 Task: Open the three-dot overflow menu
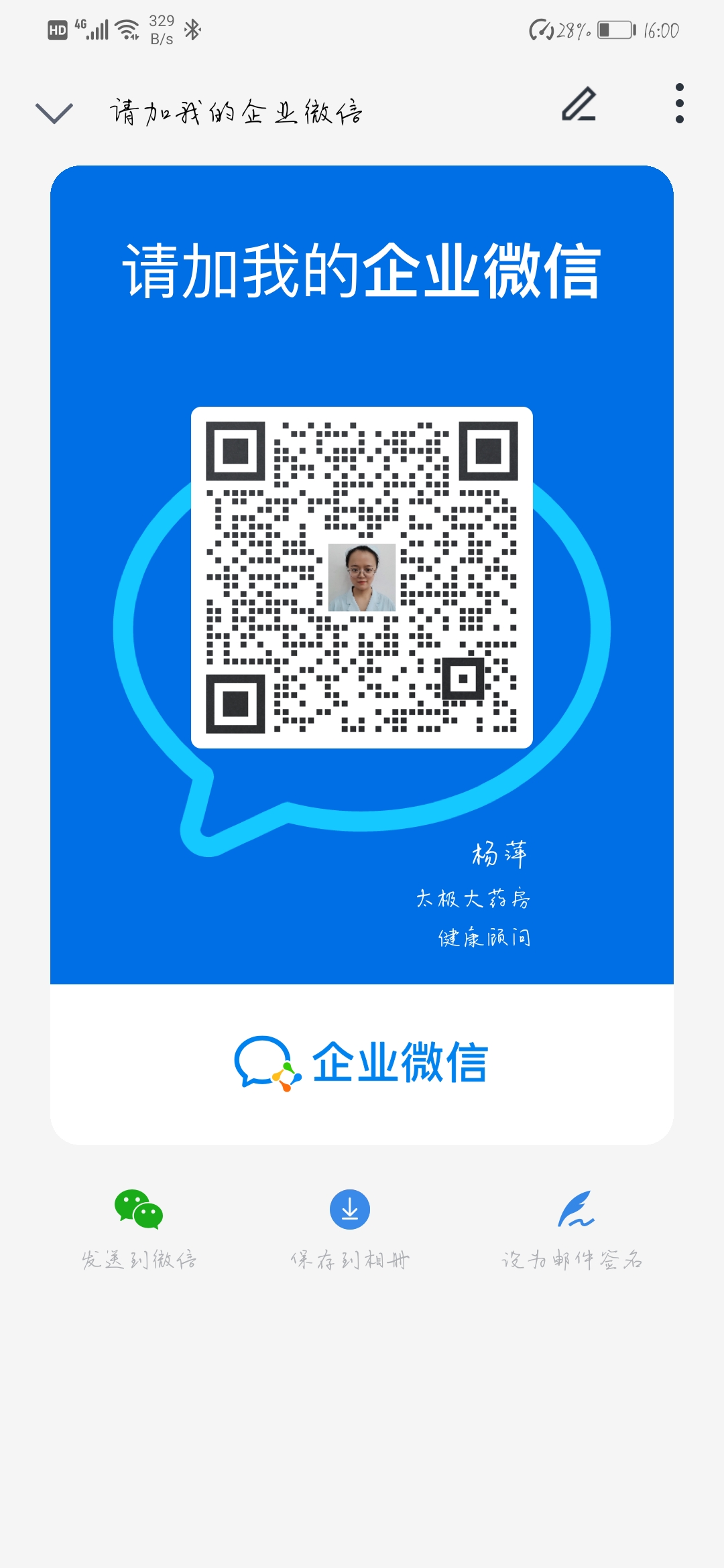pyautogui.click(x=680, y=103)
